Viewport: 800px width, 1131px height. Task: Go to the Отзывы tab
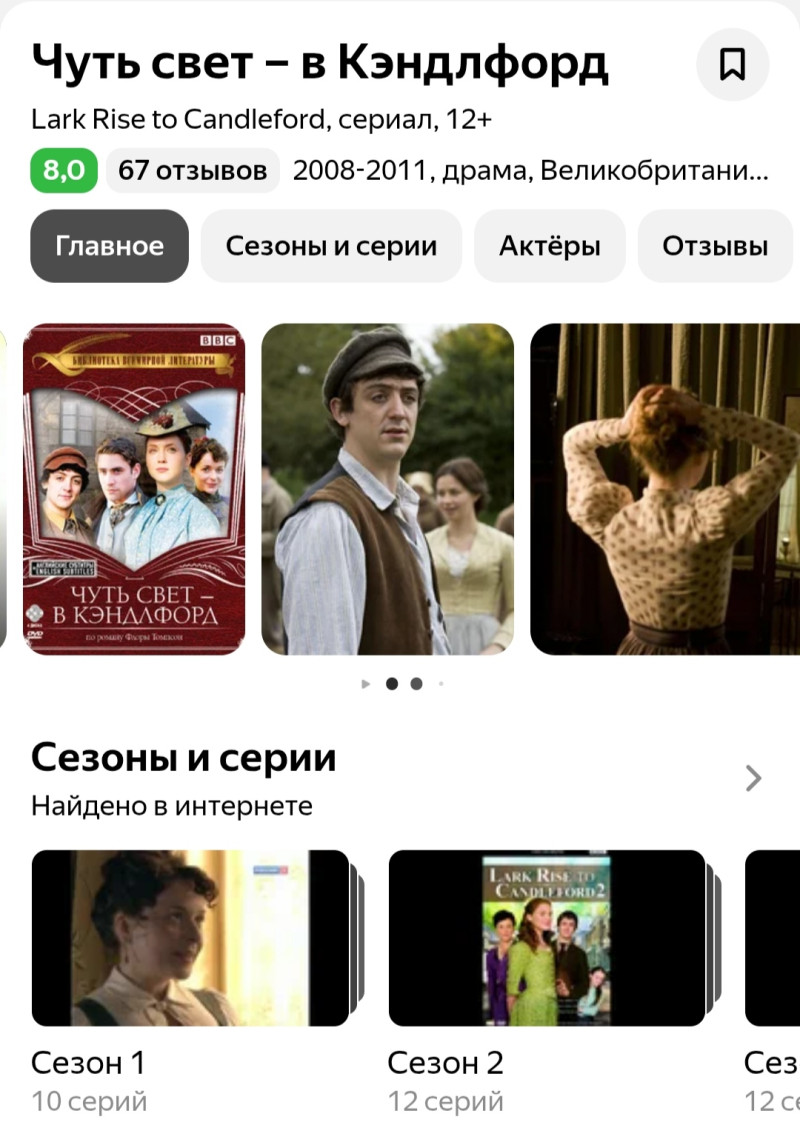pyautogui.click(x=714, y=246)
